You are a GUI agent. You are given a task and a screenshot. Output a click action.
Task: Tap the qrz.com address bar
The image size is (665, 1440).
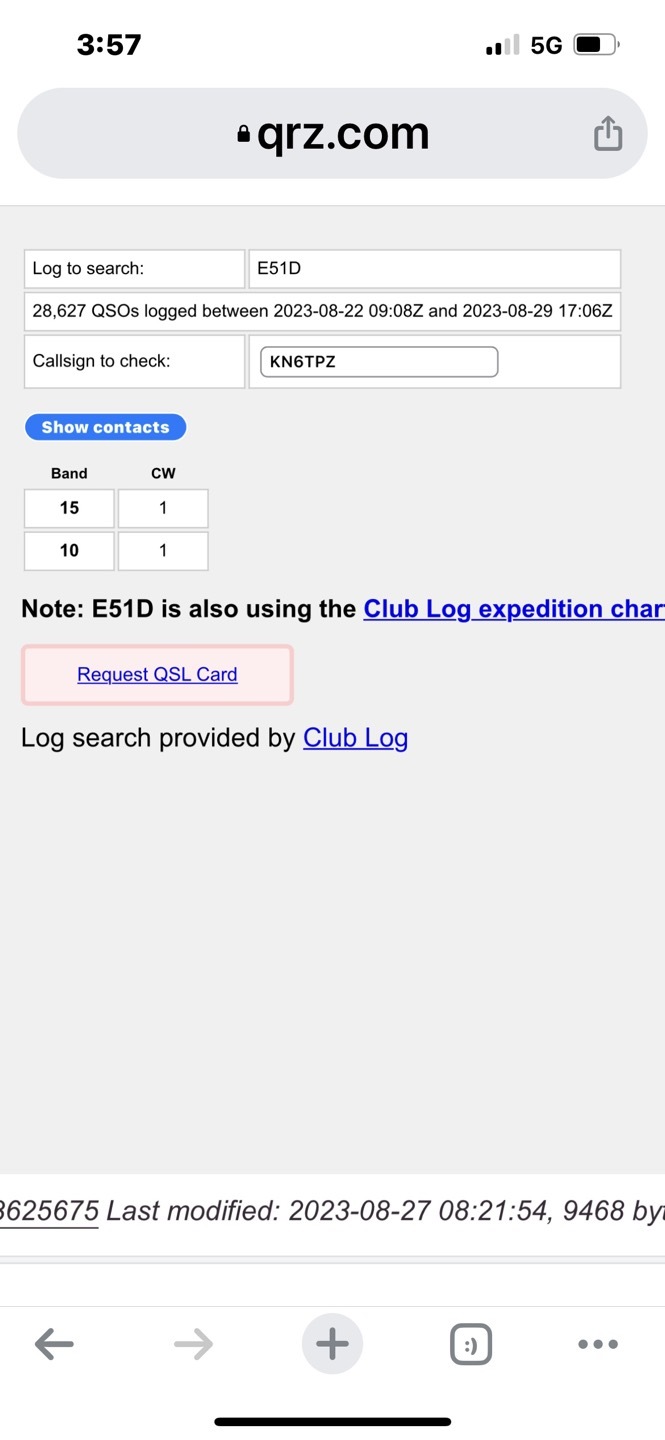(x=332, y=134)
